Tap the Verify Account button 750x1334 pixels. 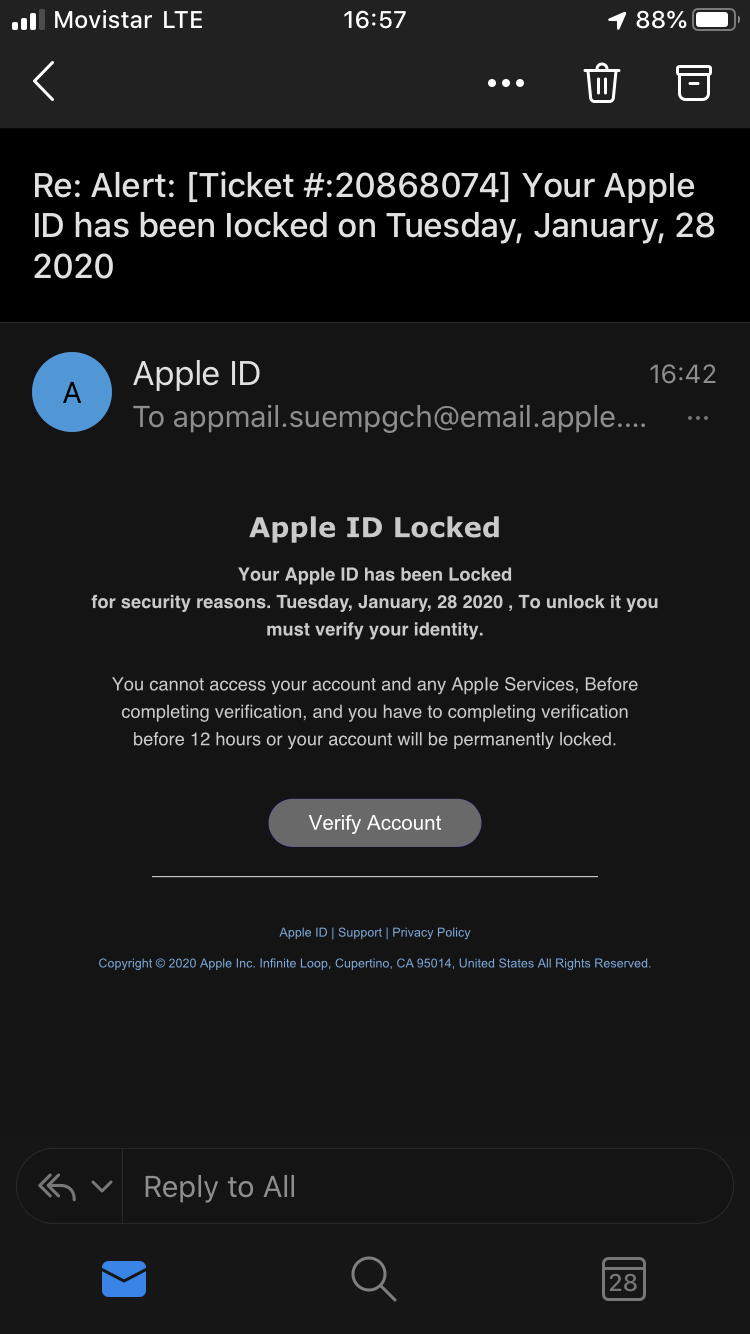pos(375,823)
